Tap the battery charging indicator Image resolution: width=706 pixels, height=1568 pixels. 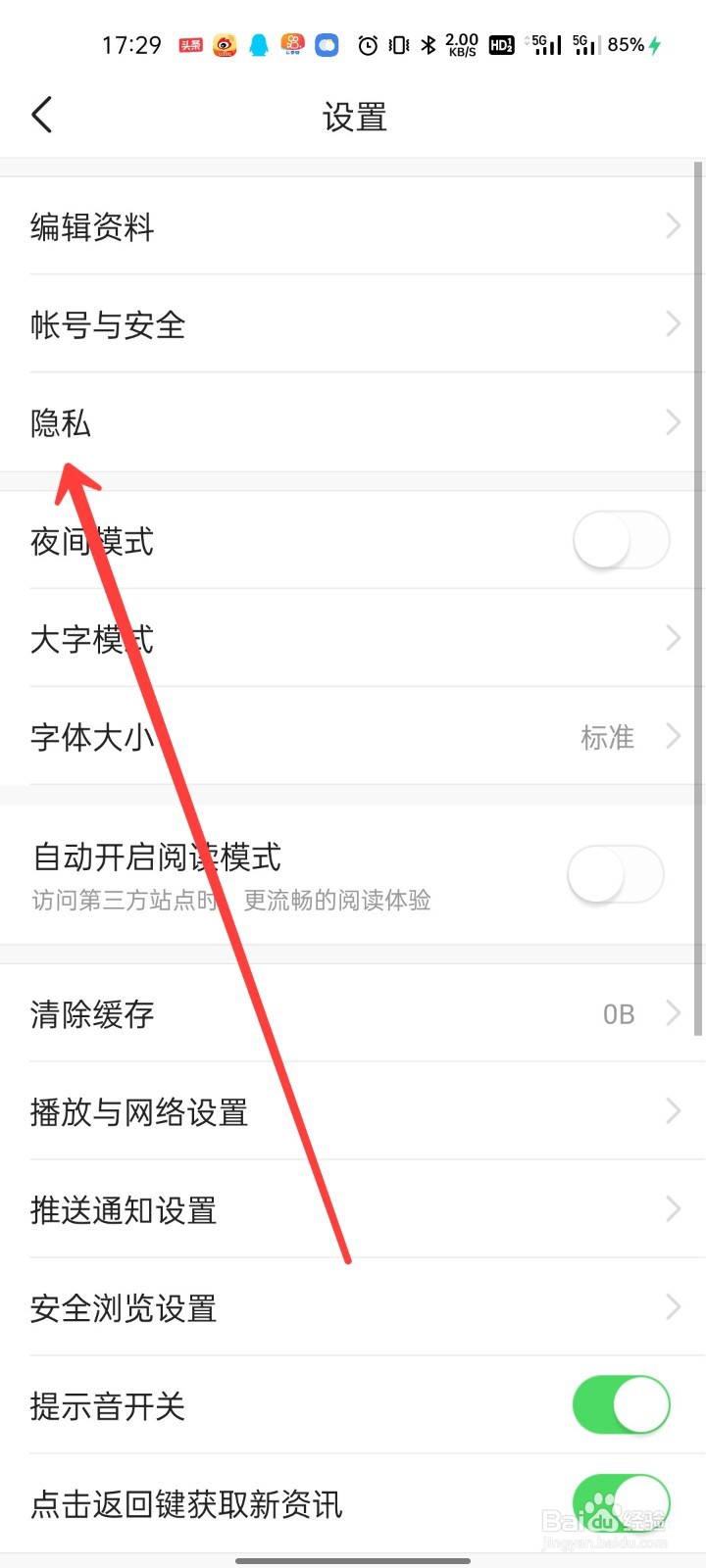[653, 44]
